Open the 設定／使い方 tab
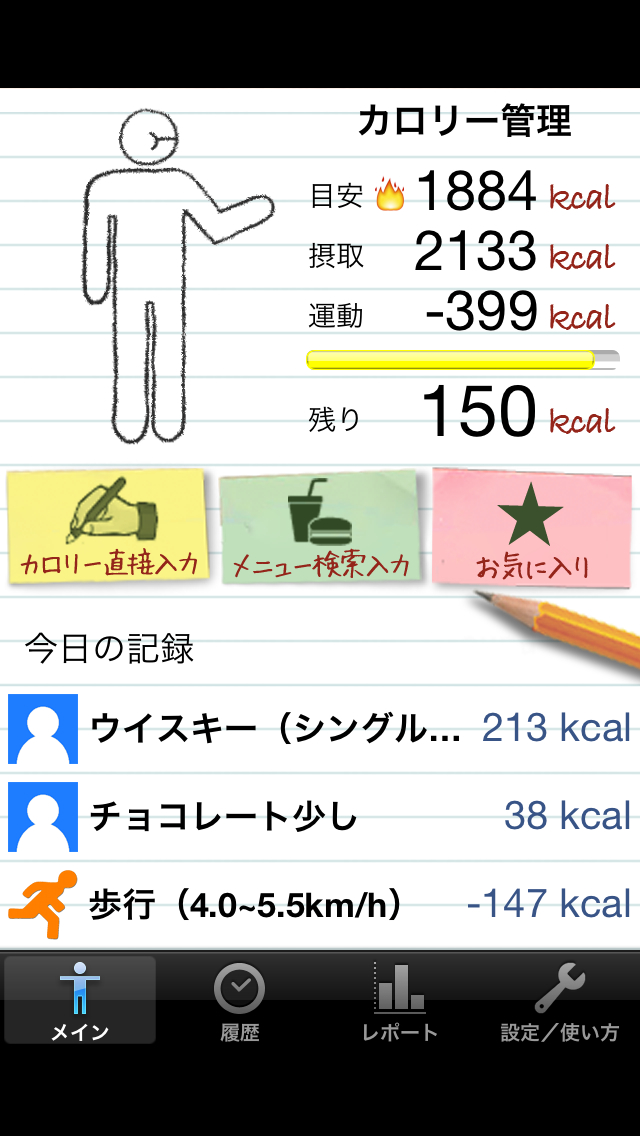 click(560, 1000)
